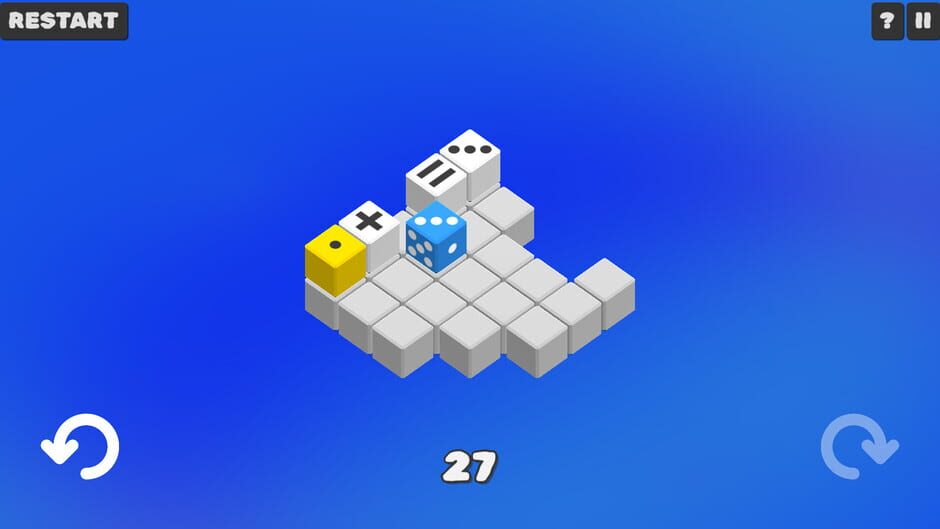The width and height of the screenshot is (940, 529).
Task: Restart the current level
Action: (x=63, y=20)
